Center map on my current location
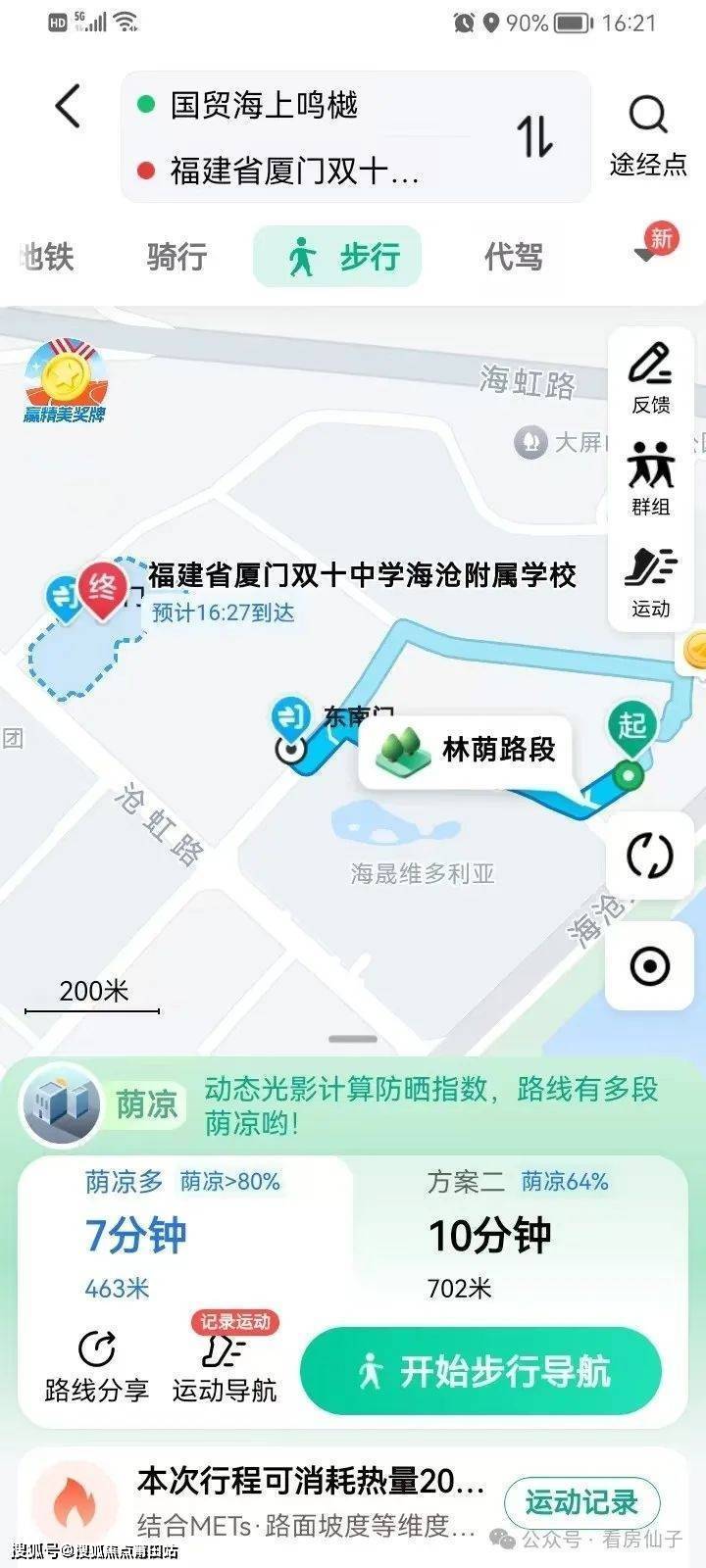Screen dimensions: 706x1568 (x=650, y=966)
